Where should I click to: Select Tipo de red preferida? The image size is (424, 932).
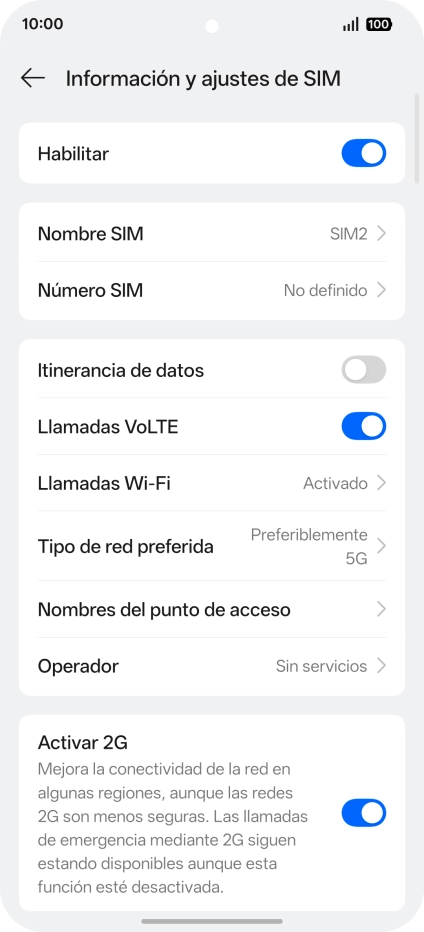[x=212, y=546]
